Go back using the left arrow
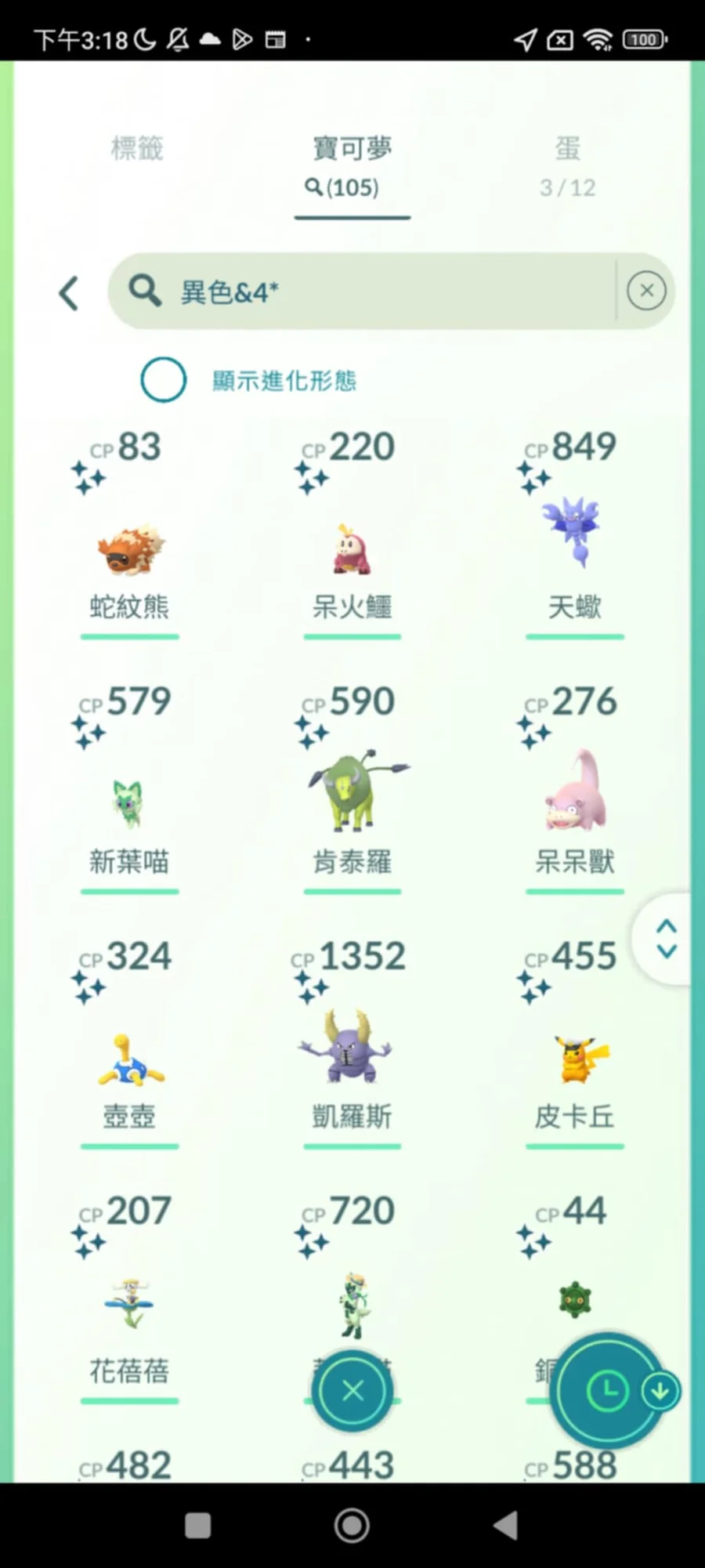This screenshot has height=1568, width=705. point(69,294)
